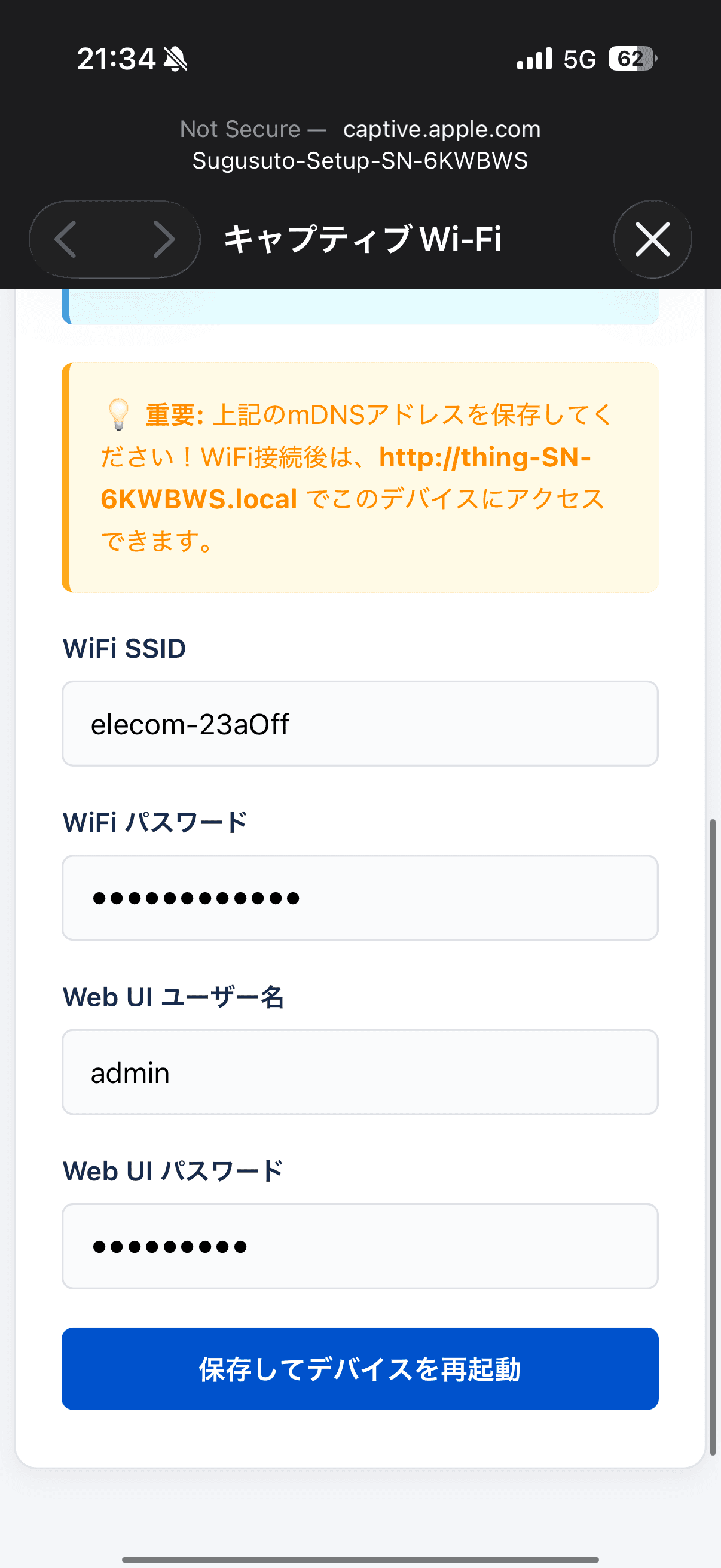Tap the lightbulb icon in the warning box
Image resolution: width=721 pixels, height=1568 pixels.
point(117,415)
